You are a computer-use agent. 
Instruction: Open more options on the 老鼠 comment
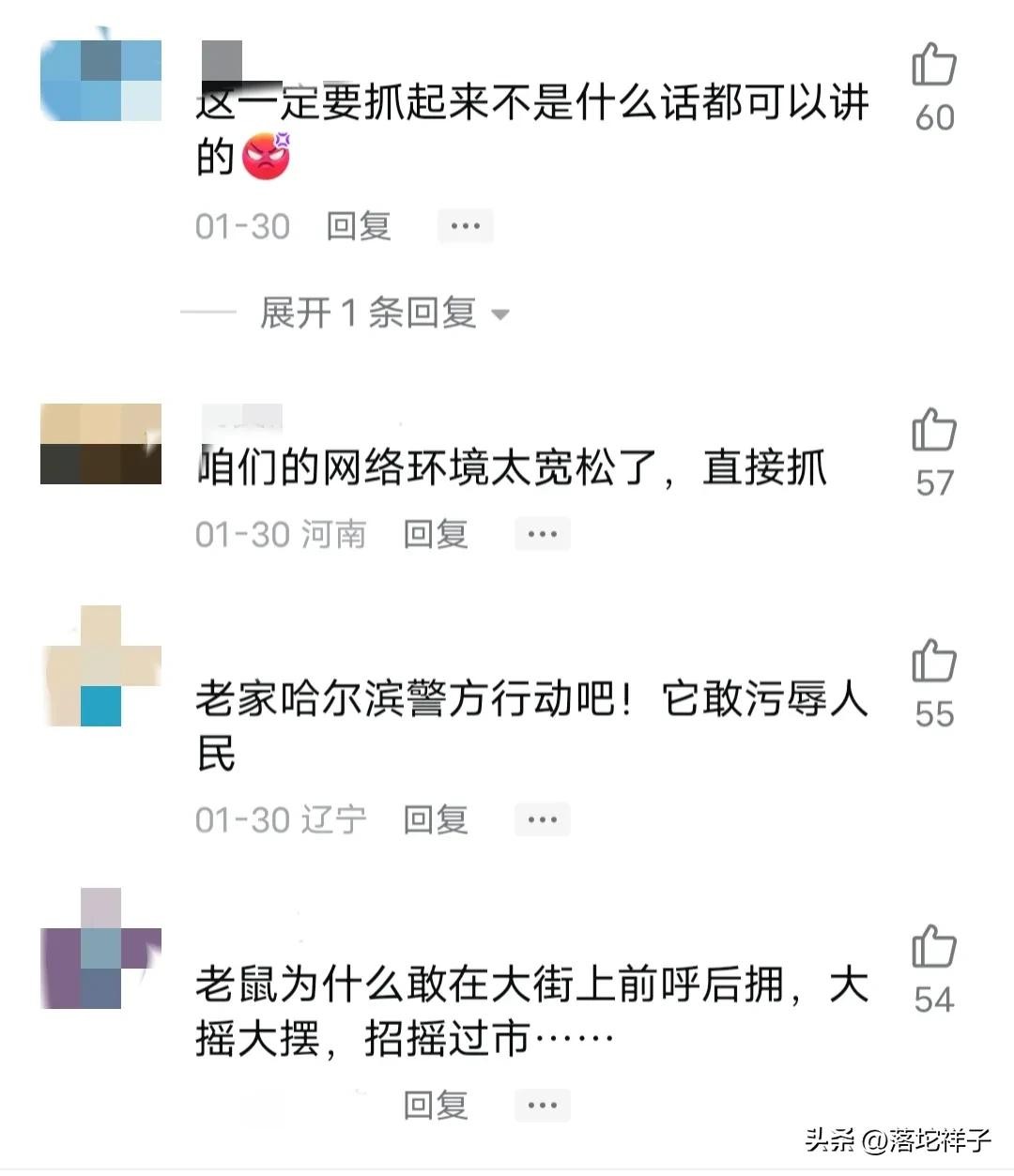543,1105
